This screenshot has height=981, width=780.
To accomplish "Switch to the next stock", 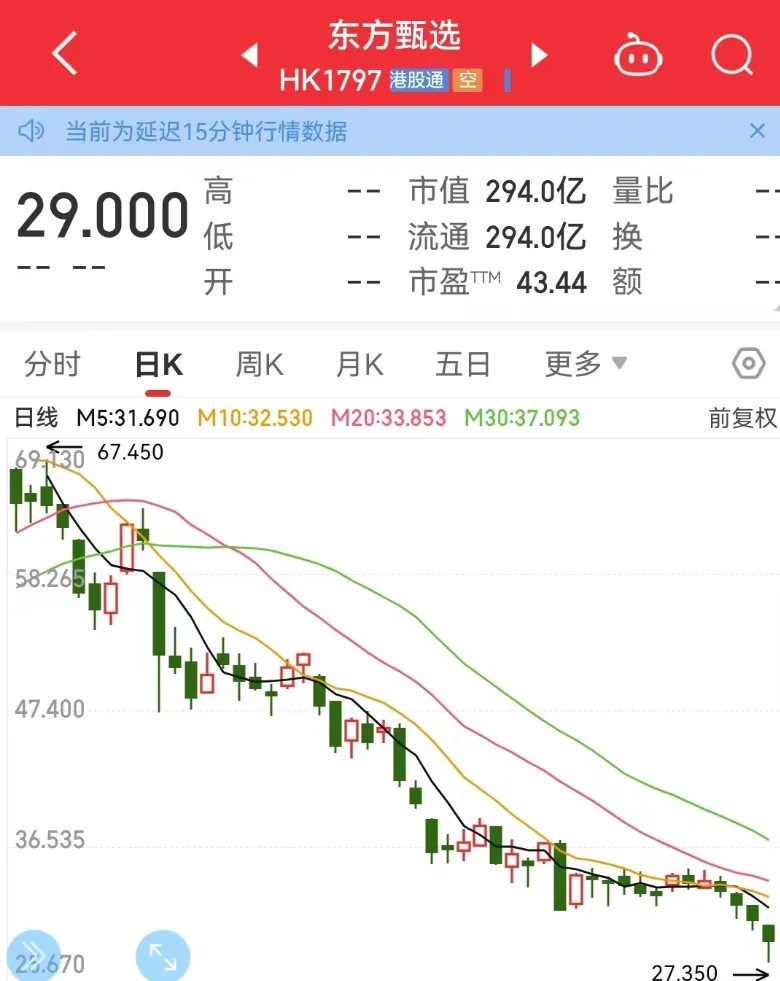I will pyautogui.click(x=539, y=55).
